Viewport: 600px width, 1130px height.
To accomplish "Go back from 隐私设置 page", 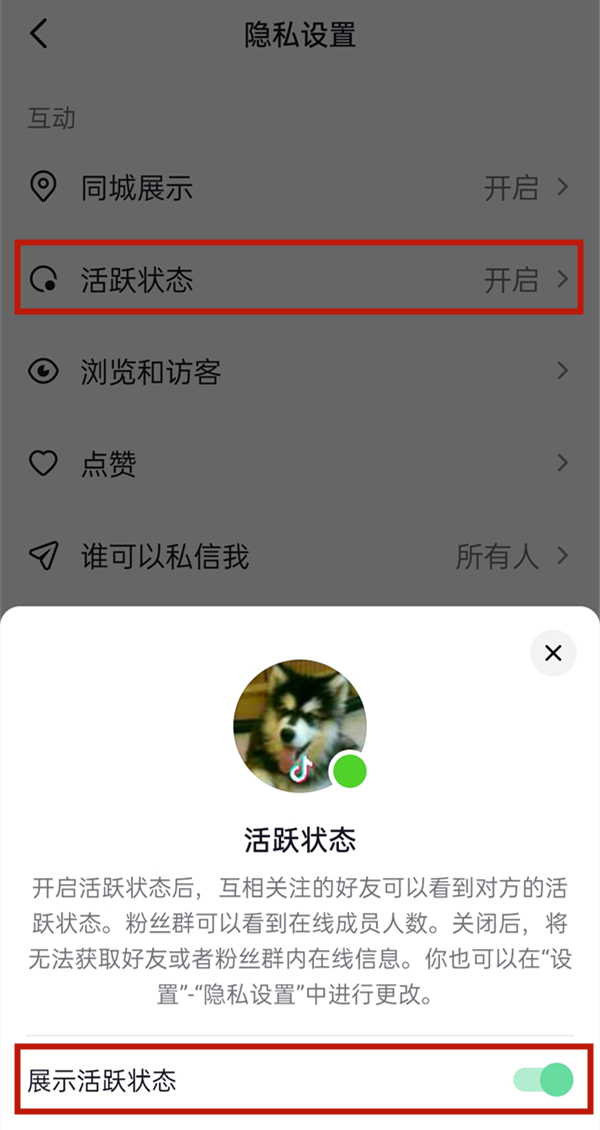I will [39, 35].
